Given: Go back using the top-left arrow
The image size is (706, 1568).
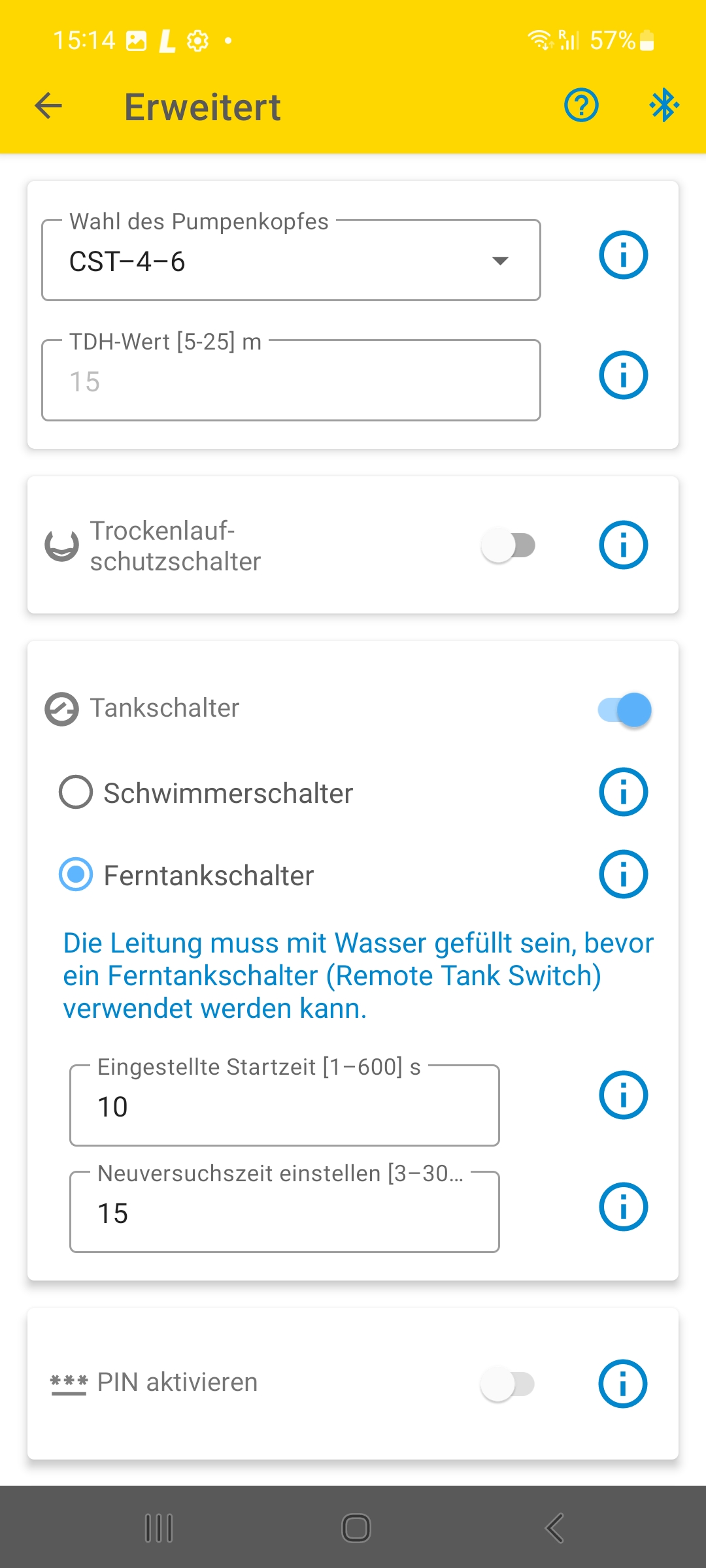Looking at the screenshot, I should pyautogui.click(x=48, y=106).
